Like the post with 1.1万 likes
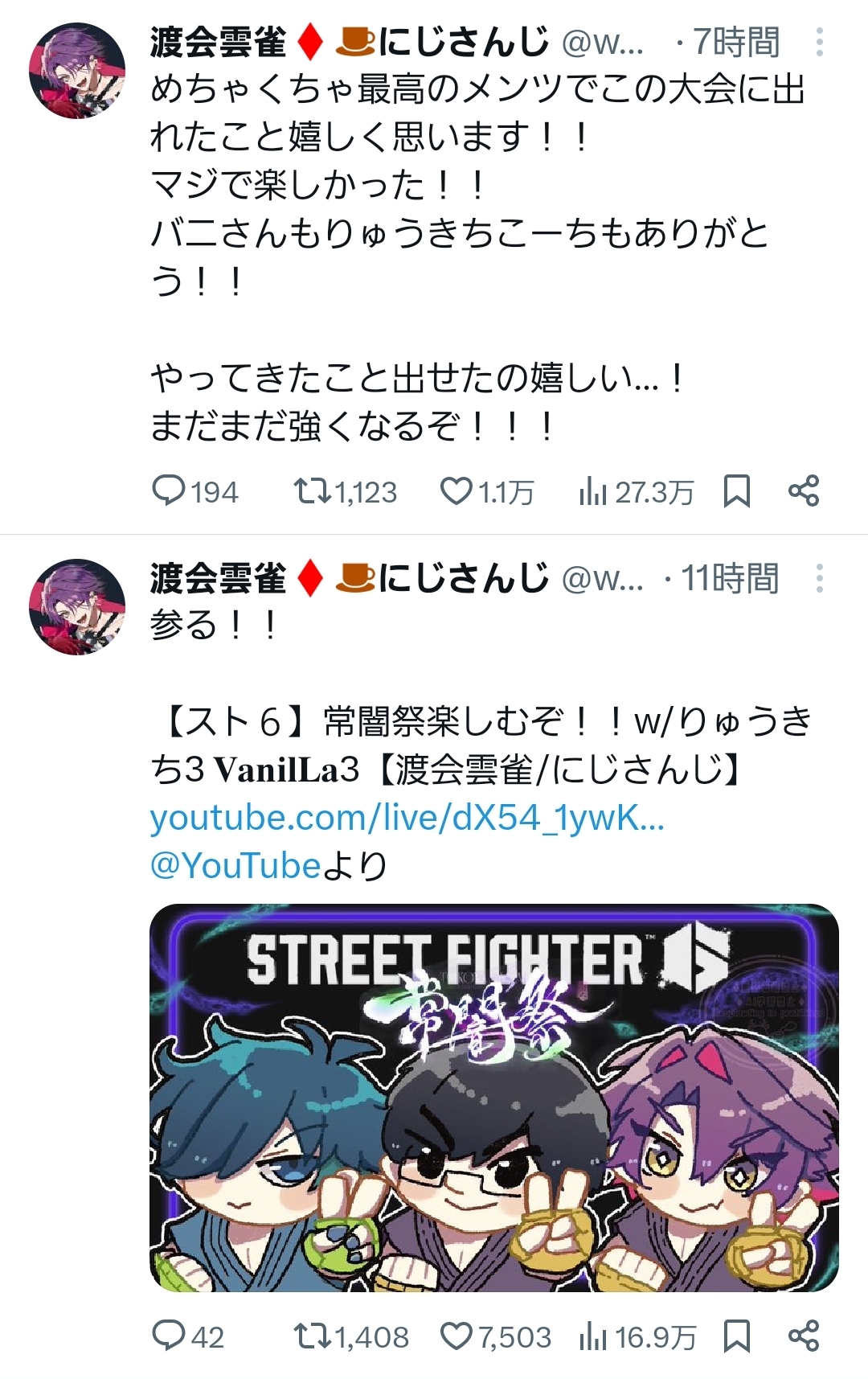The image size is (868, 1379). pyautogui.click(x=457, y=490)
